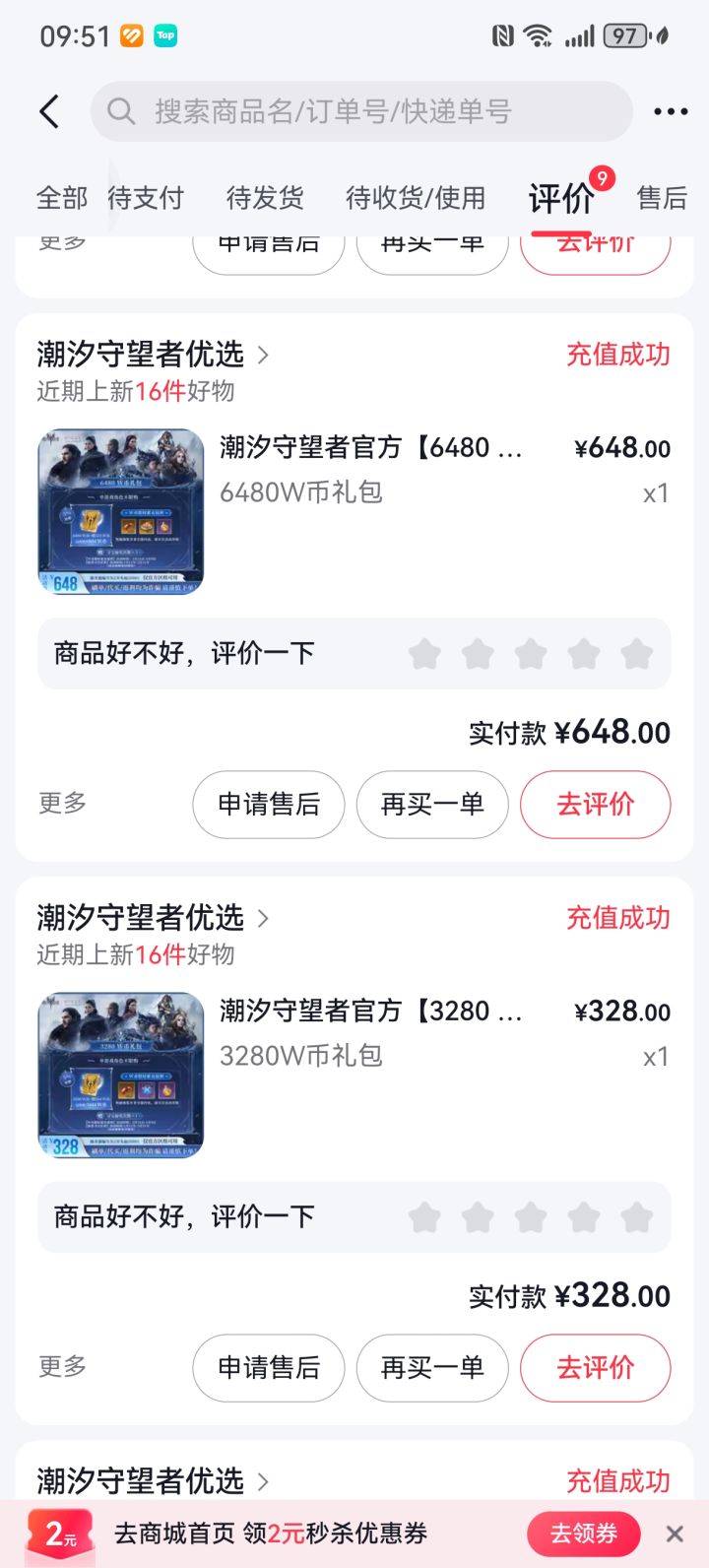Open 更多 options on the 648 order

click(x=62, y=805)
